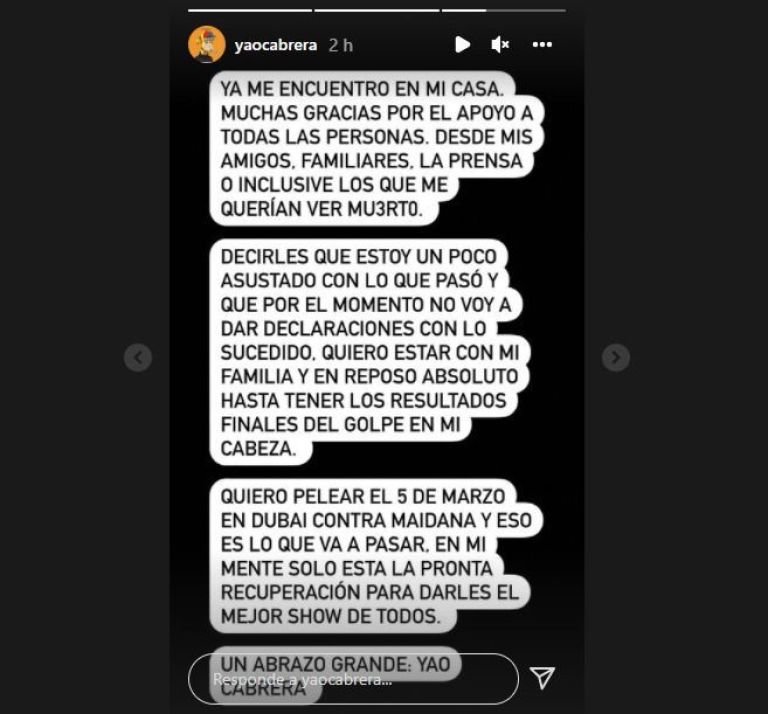Open yaocabrera's profile picture

point(206,45)
